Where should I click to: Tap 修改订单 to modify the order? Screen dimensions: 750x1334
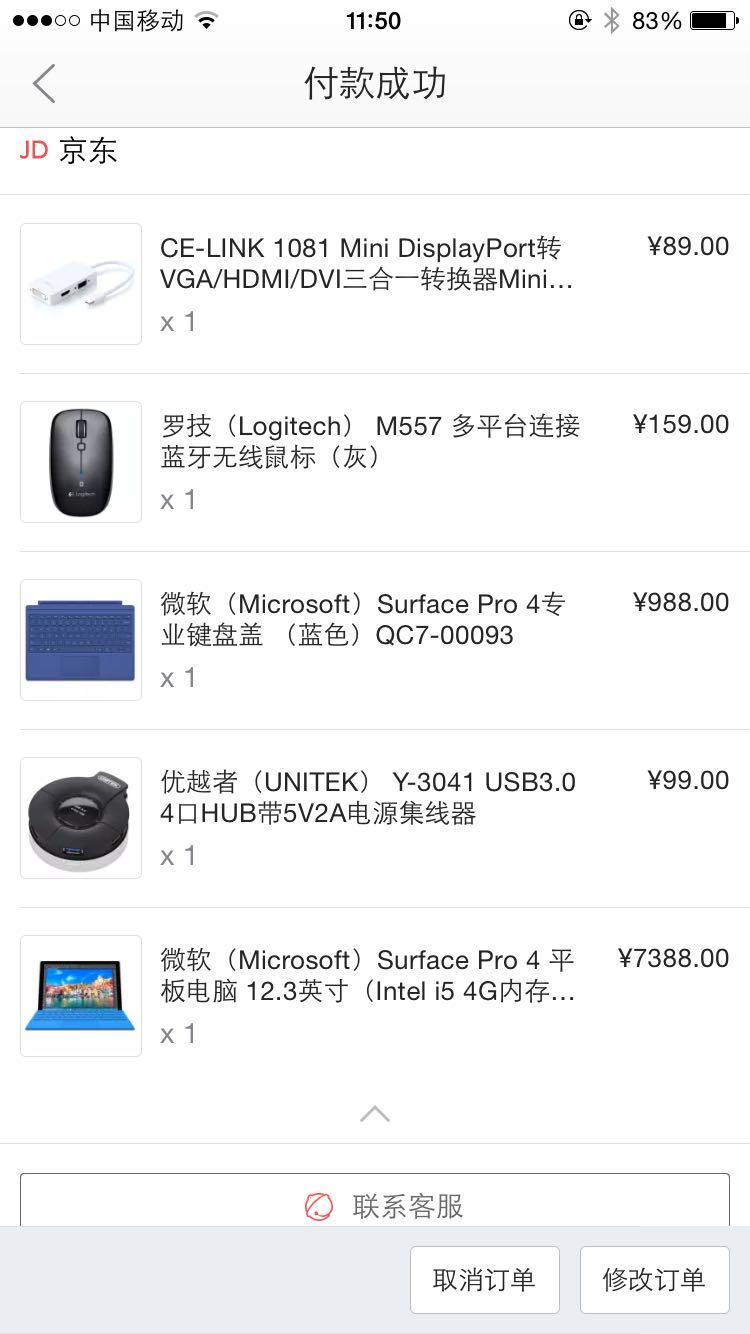(x=654, y=1279)
